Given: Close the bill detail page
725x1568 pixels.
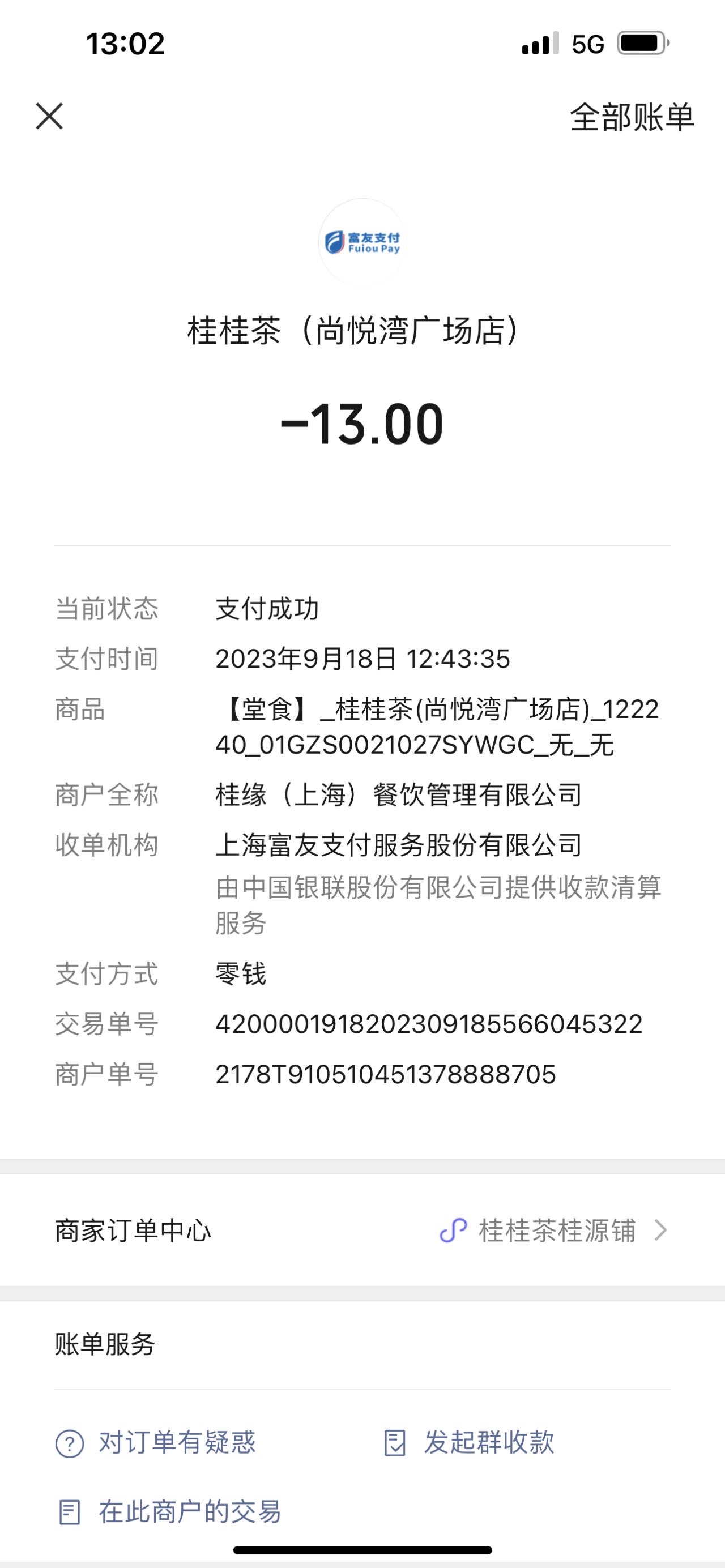Looking at the screenshot, I should pyautogui.click(x=49, y=116).
